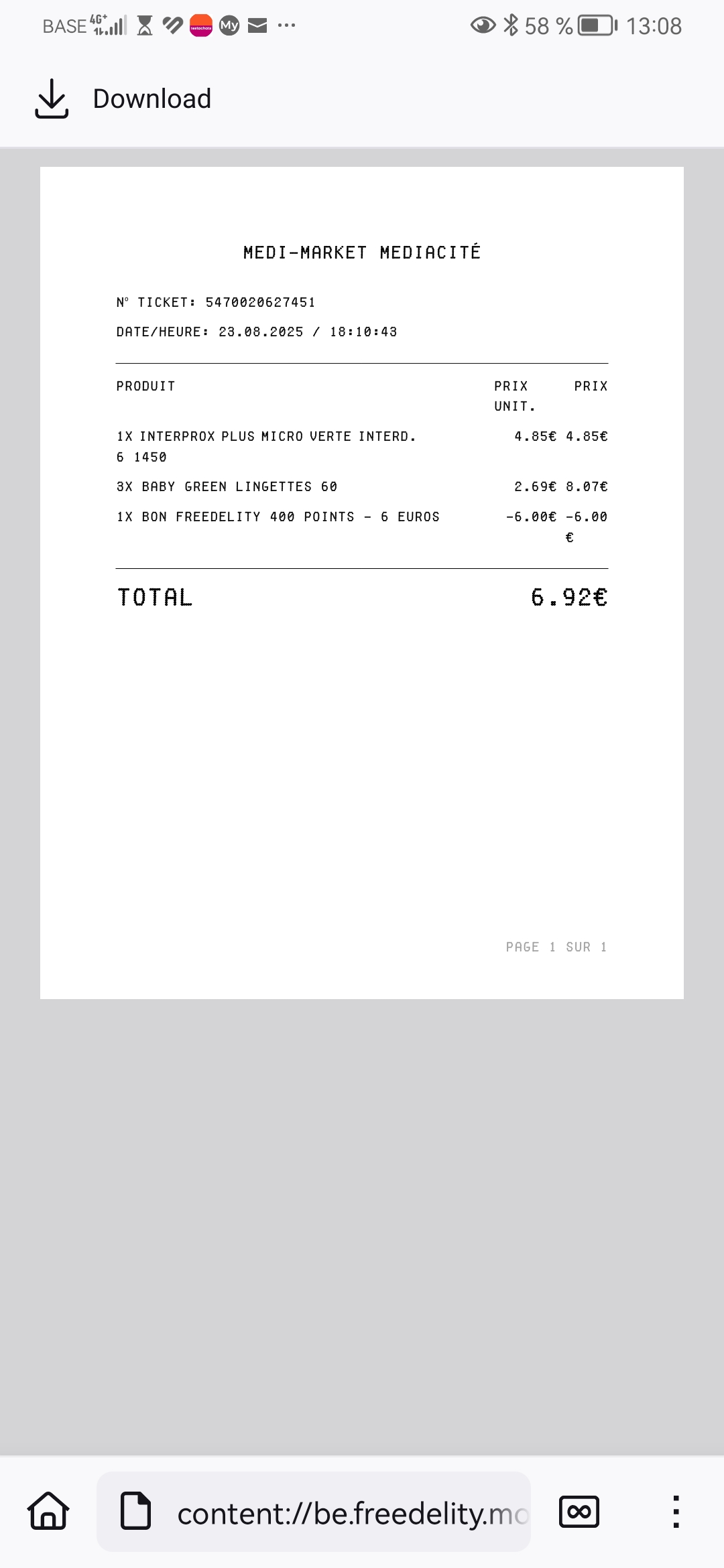The height and width of the screenshot is (1568, 724).
Task: Open the reader mode mask icon
Action: tap(579, 1512)
